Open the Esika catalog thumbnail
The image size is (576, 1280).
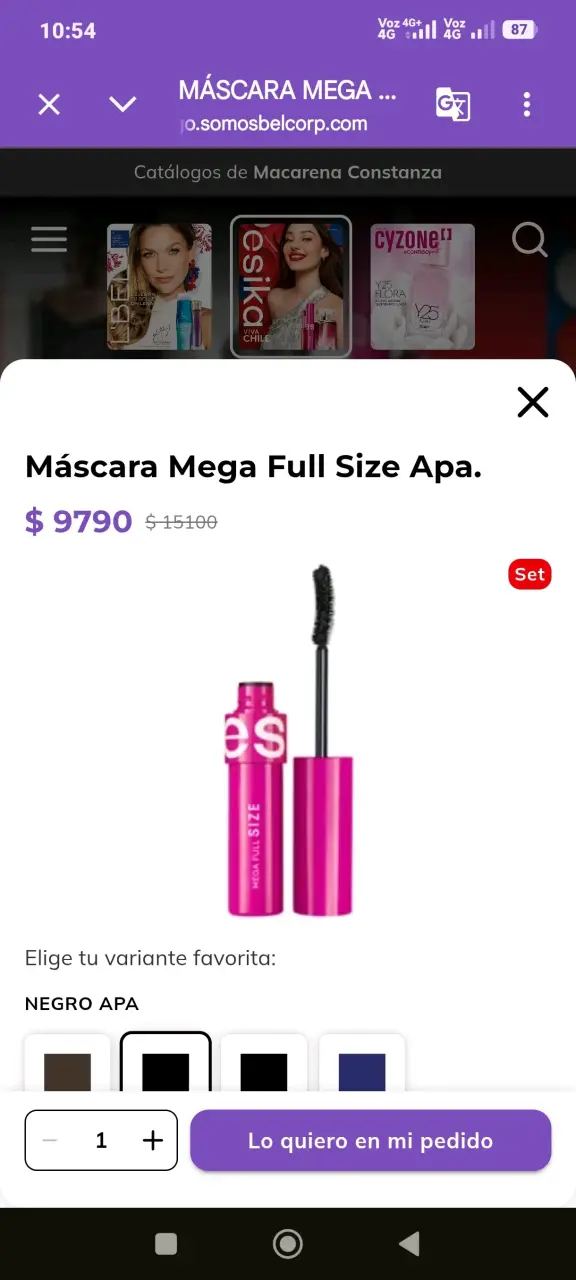coord(291,286)
